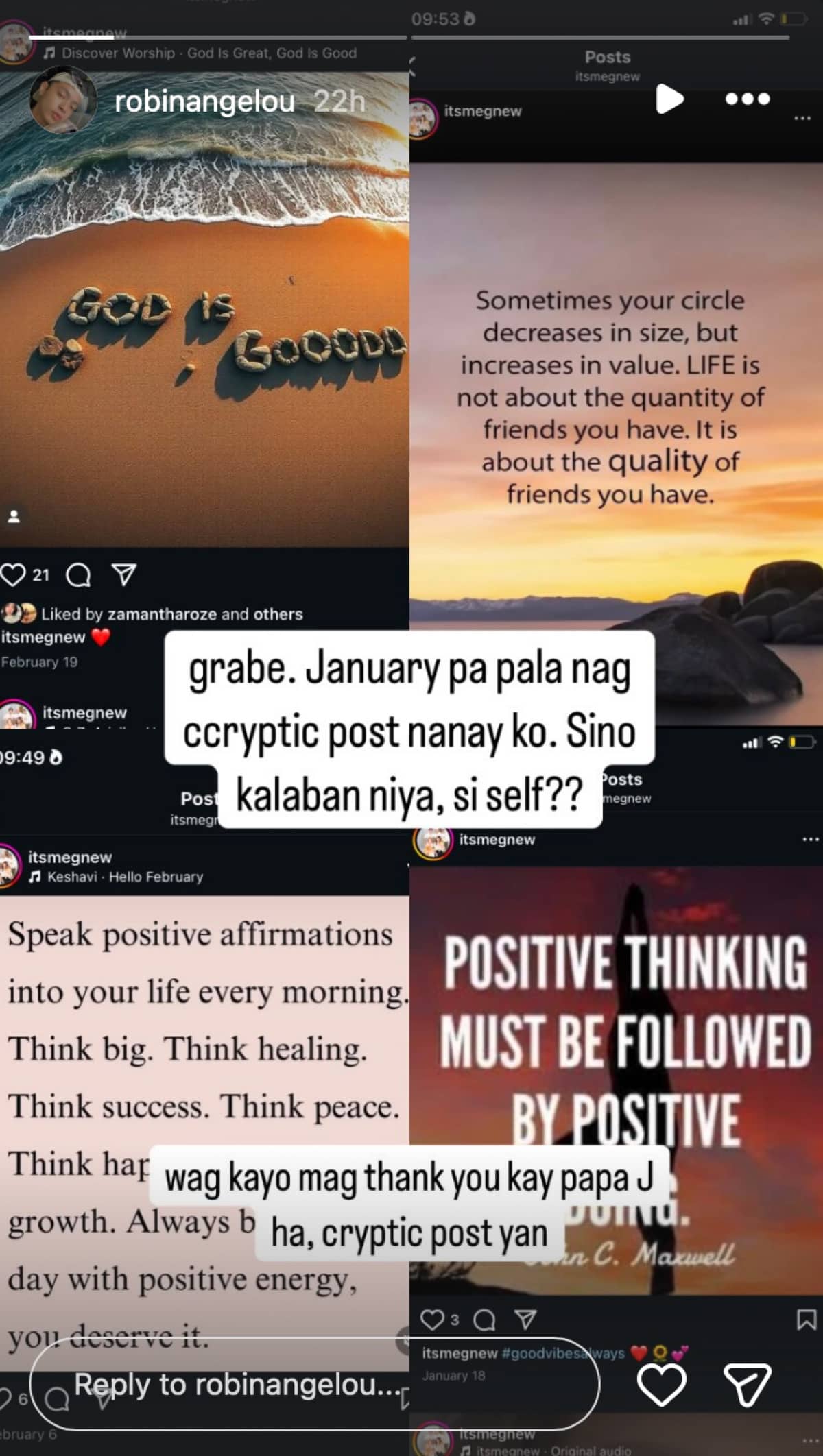This screenshot has width=823, height=1456.
Task: Open robinangelou's profile from story header
Action: tap(204, 103)
